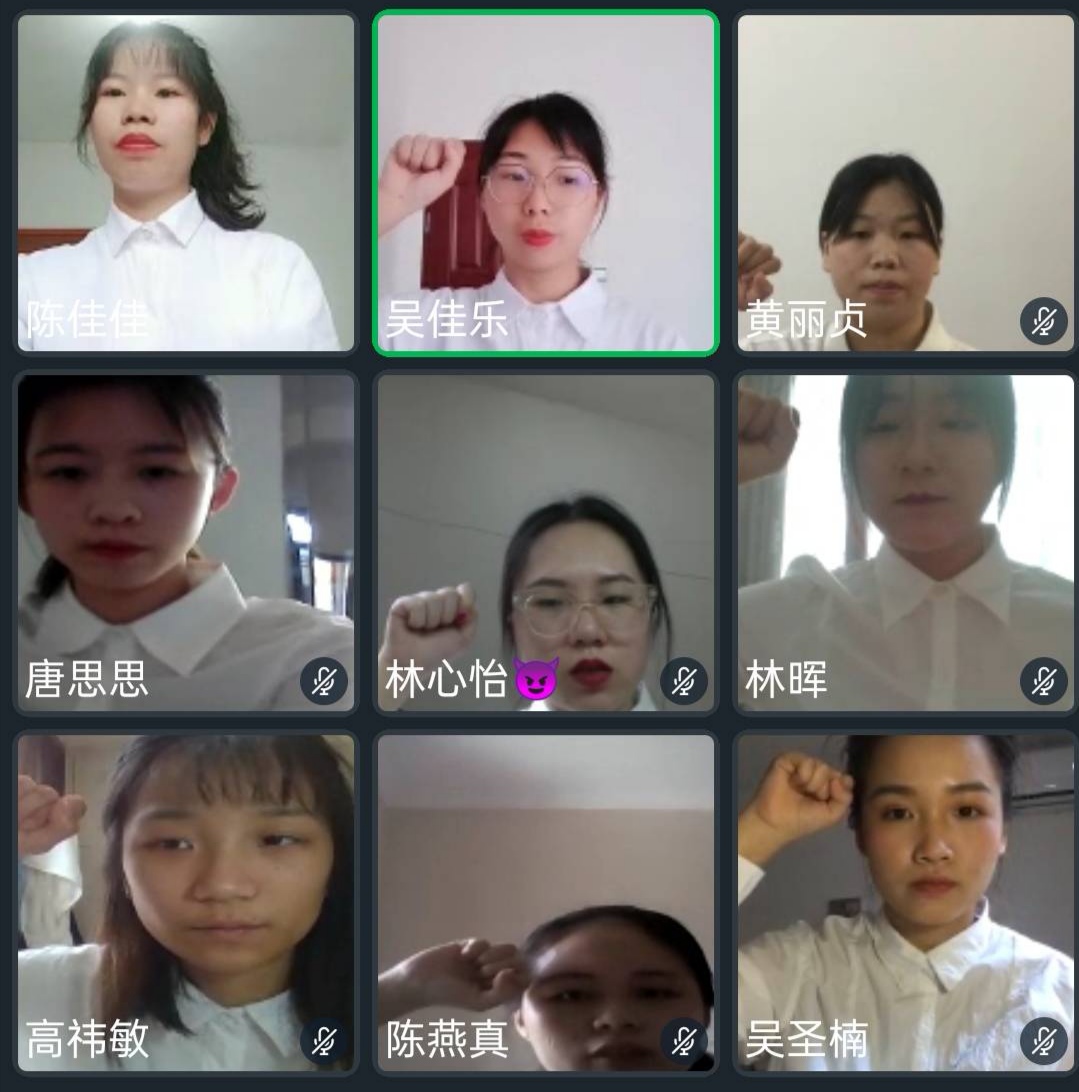Select 高祎敏's video tile
1079x1092 pixels.
point(186,902)
